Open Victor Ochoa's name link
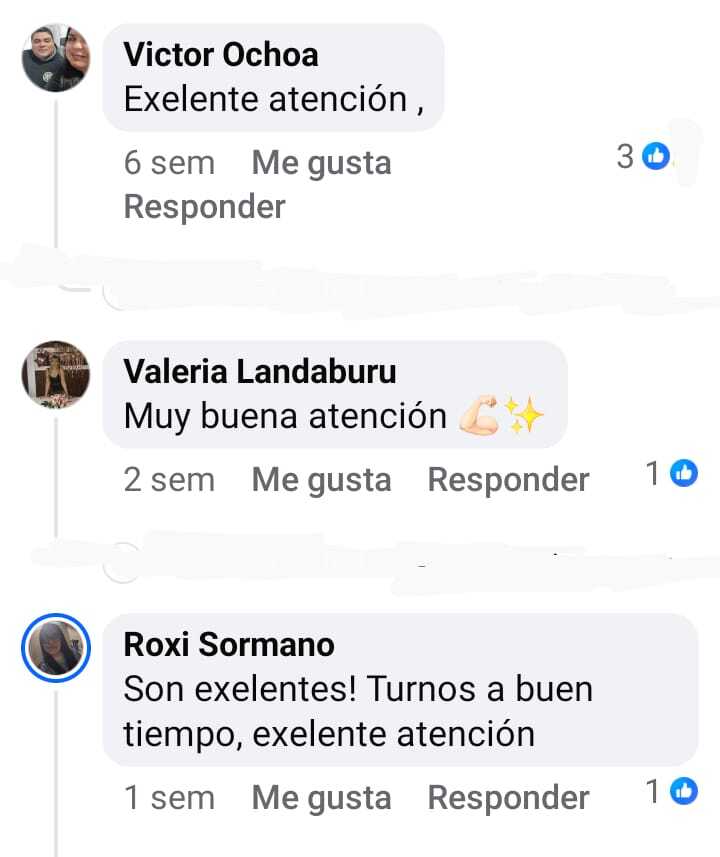The image size is (720, 857). [220, 54]
